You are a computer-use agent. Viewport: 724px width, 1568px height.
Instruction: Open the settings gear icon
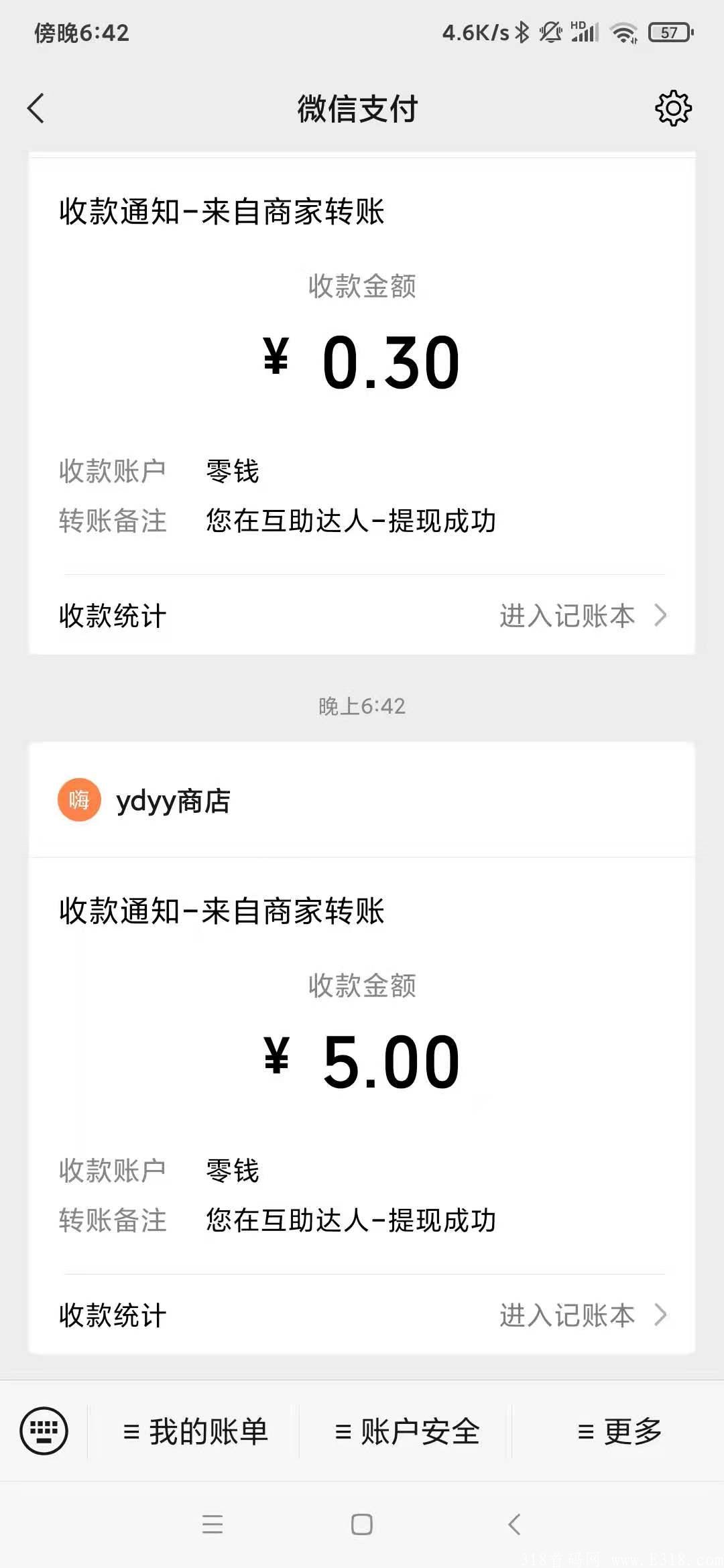click(x=673, y=109)
